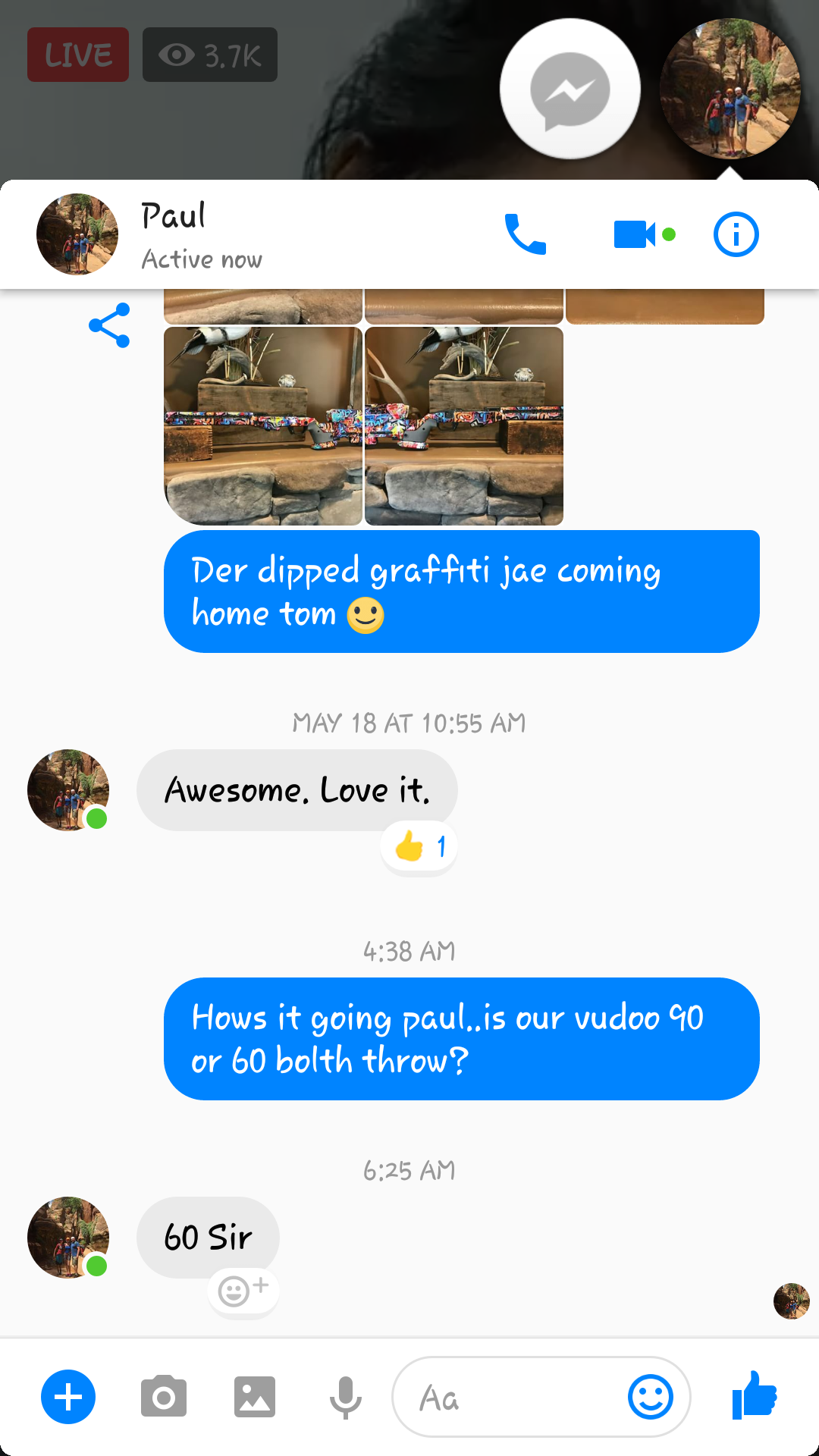Record a voice message with the microphone
The height and width of the screenshot is (1456, 819).
tap(346, 1397)
